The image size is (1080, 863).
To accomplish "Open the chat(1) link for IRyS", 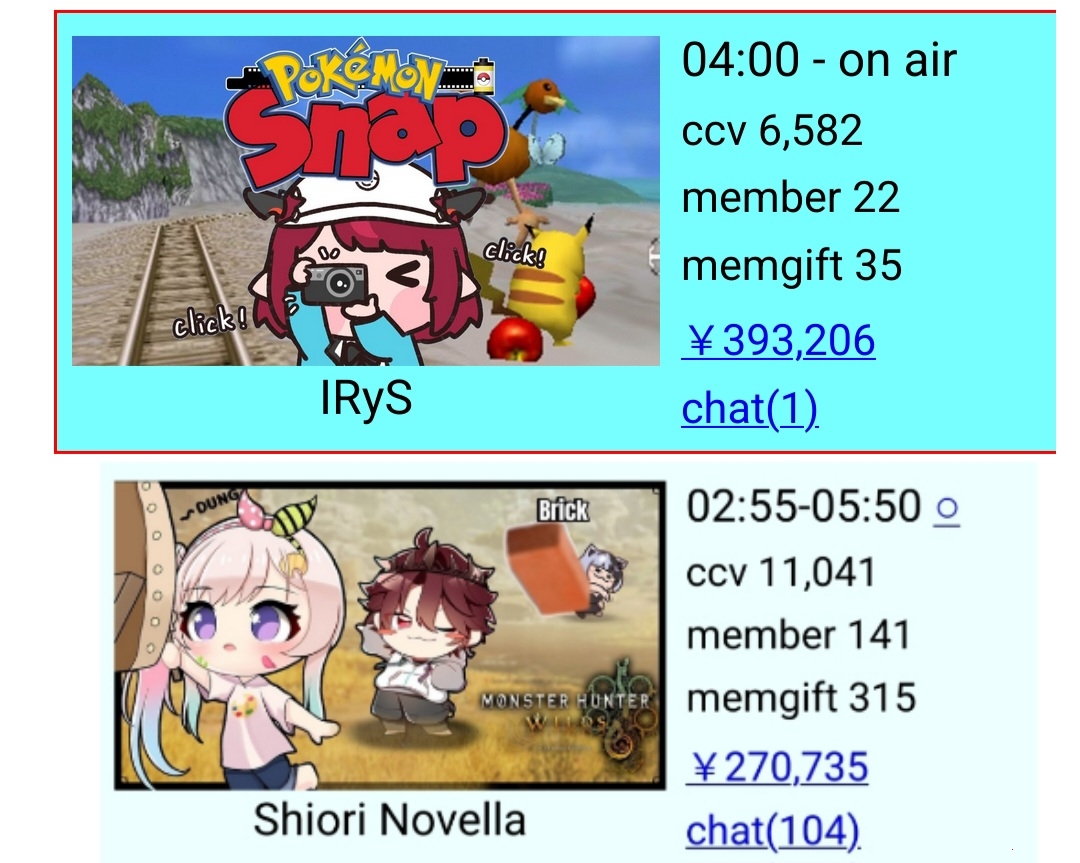I will (x=749, y=409).
